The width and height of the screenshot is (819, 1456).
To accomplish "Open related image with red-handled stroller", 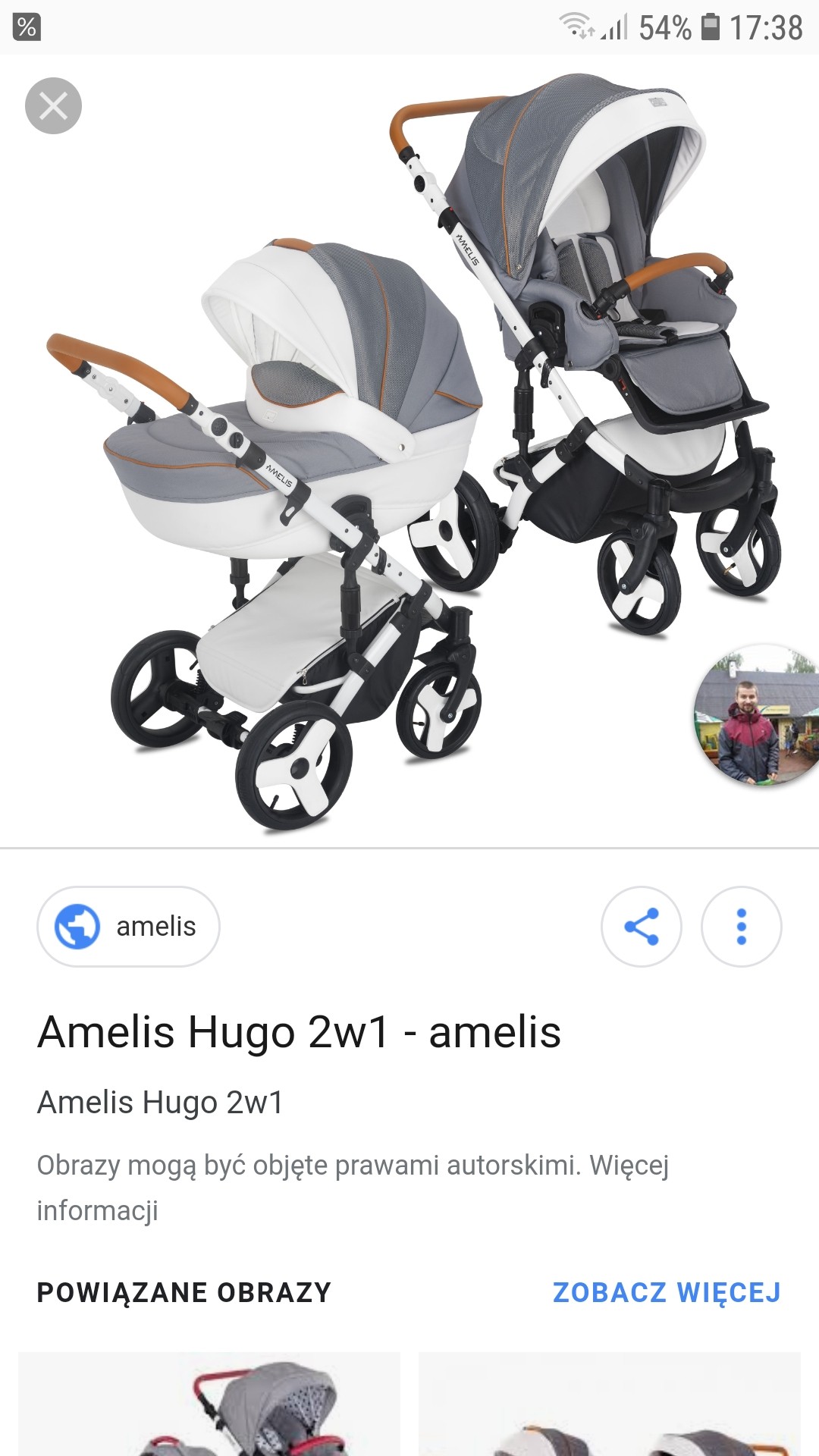I will 209,1404.
